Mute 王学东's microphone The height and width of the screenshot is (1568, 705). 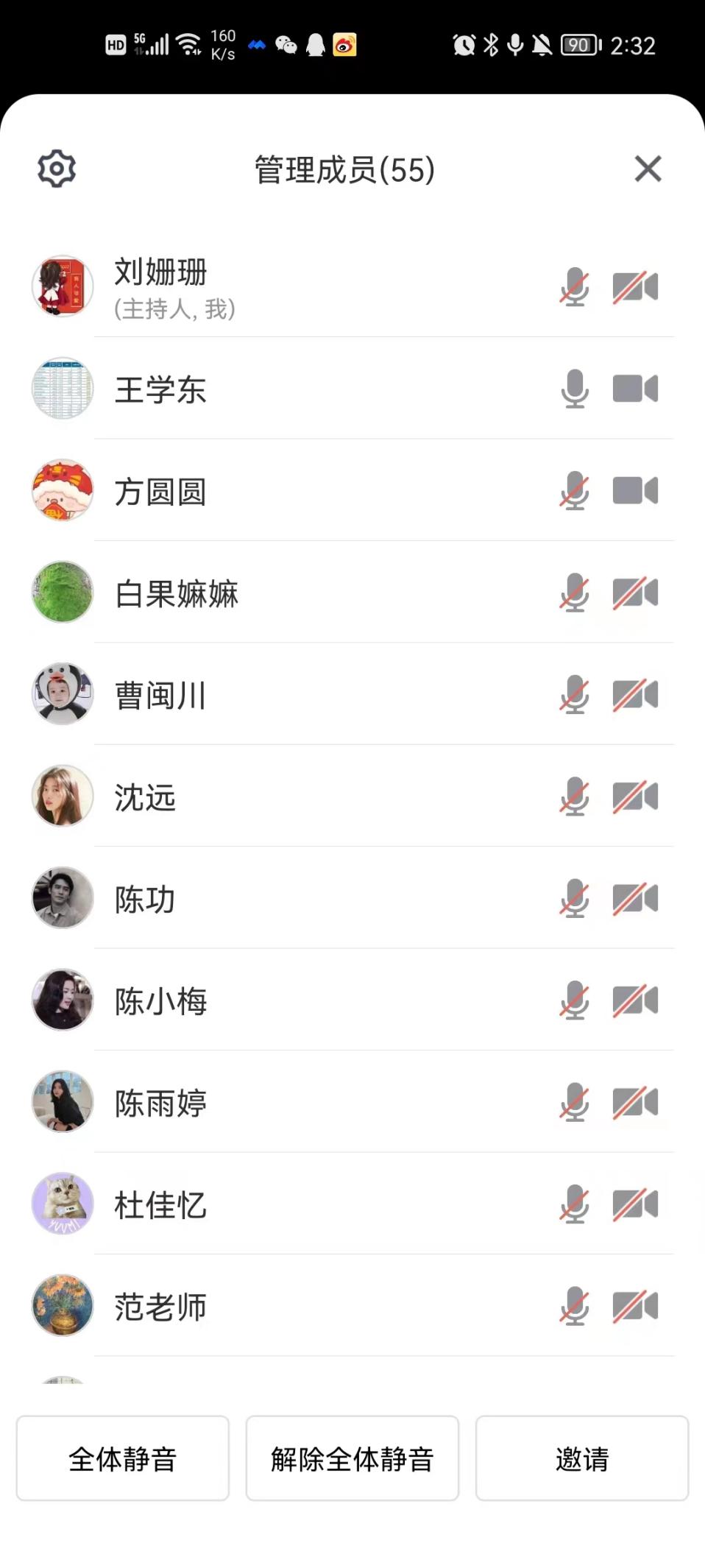[574, 389]
